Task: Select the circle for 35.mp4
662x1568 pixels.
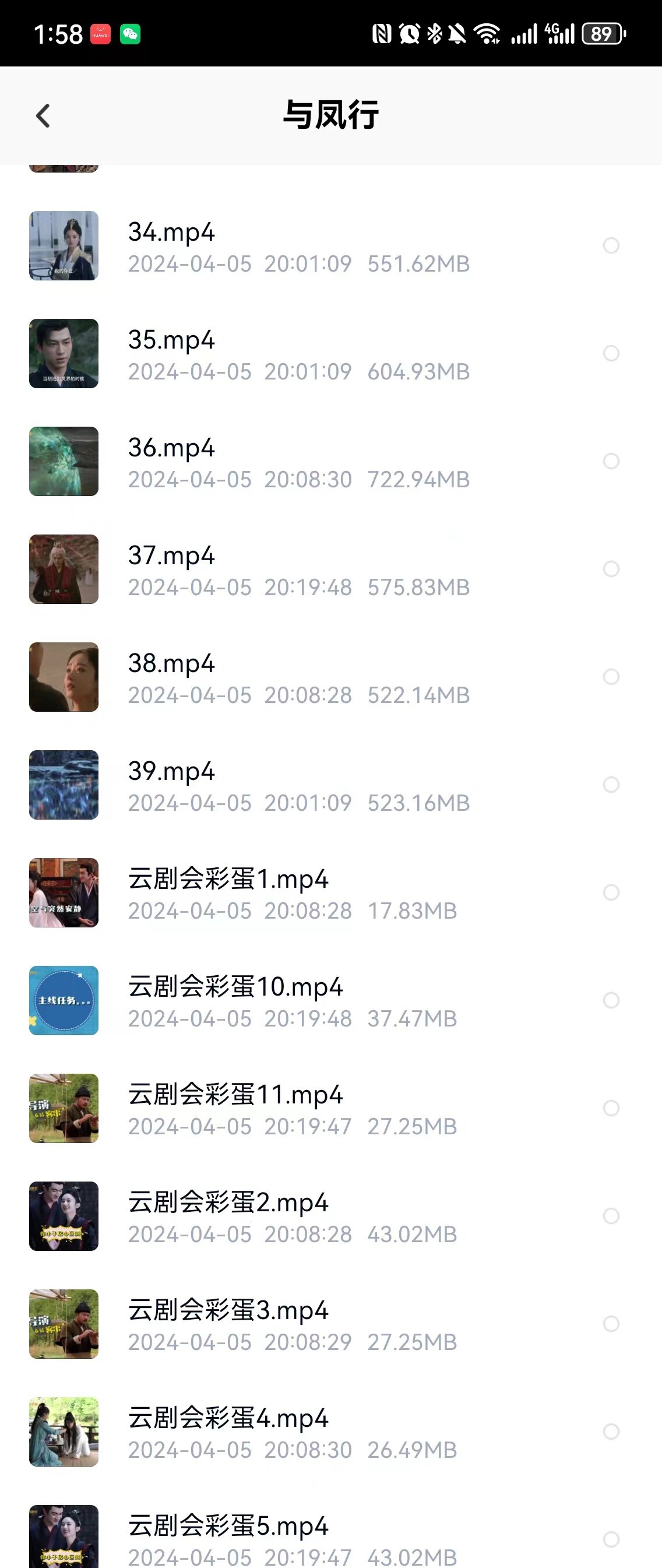Action: (611, 354)
